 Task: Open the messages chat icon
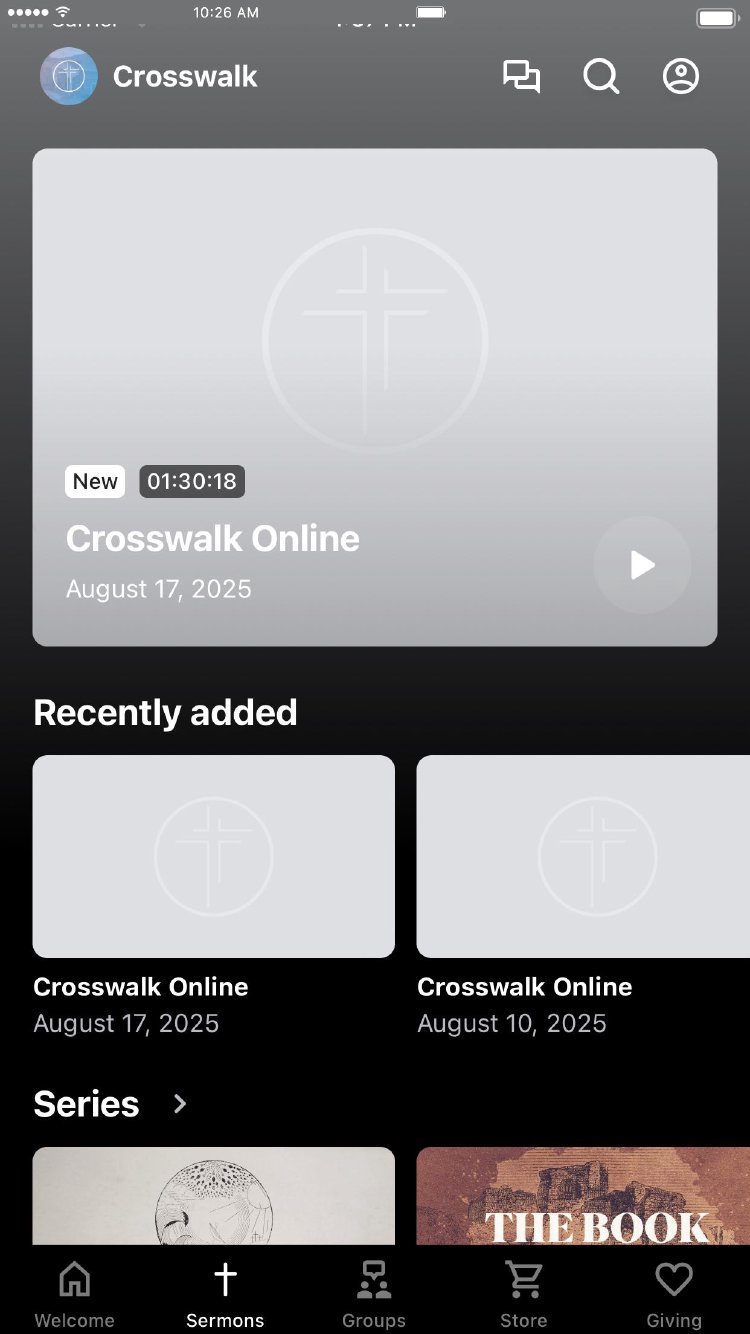521,77
